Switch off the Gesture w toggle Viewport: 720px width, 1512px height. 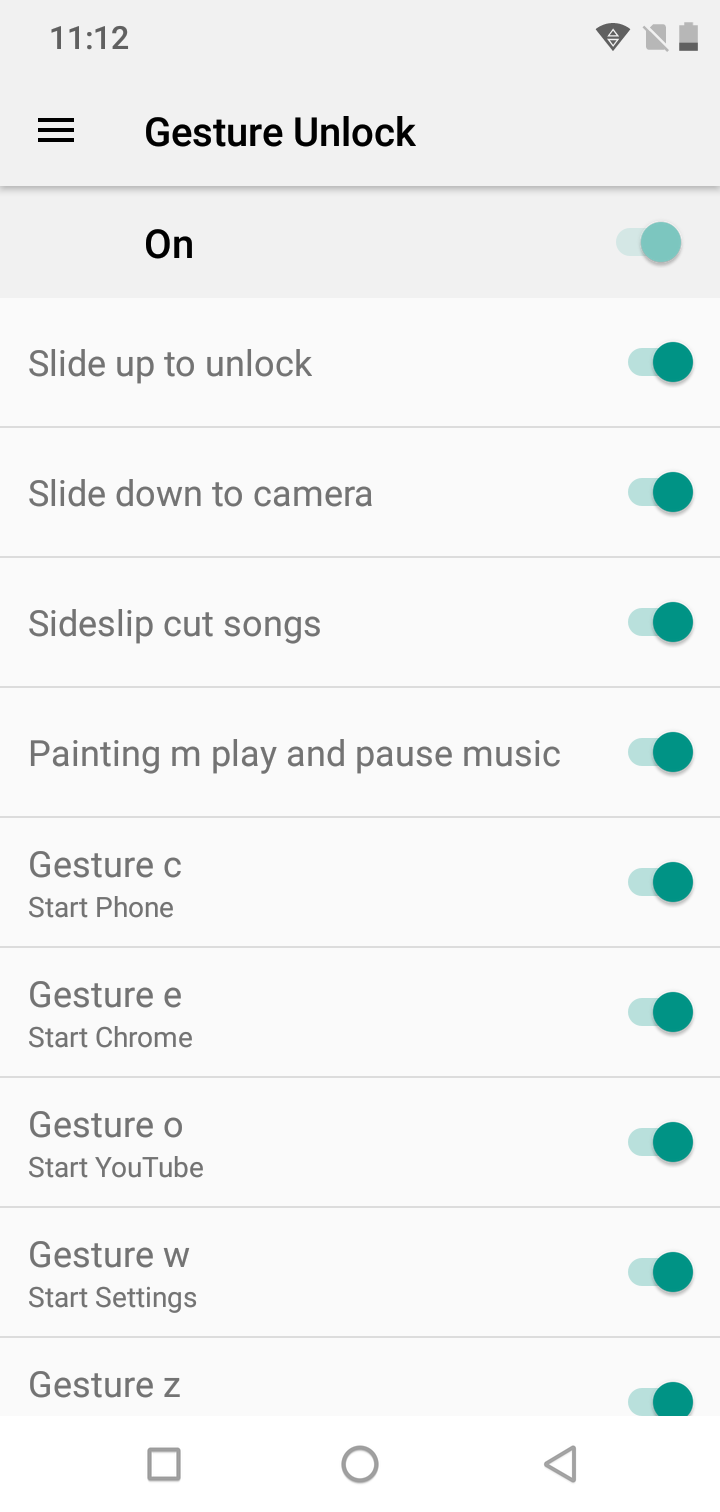coord(660,1272)
